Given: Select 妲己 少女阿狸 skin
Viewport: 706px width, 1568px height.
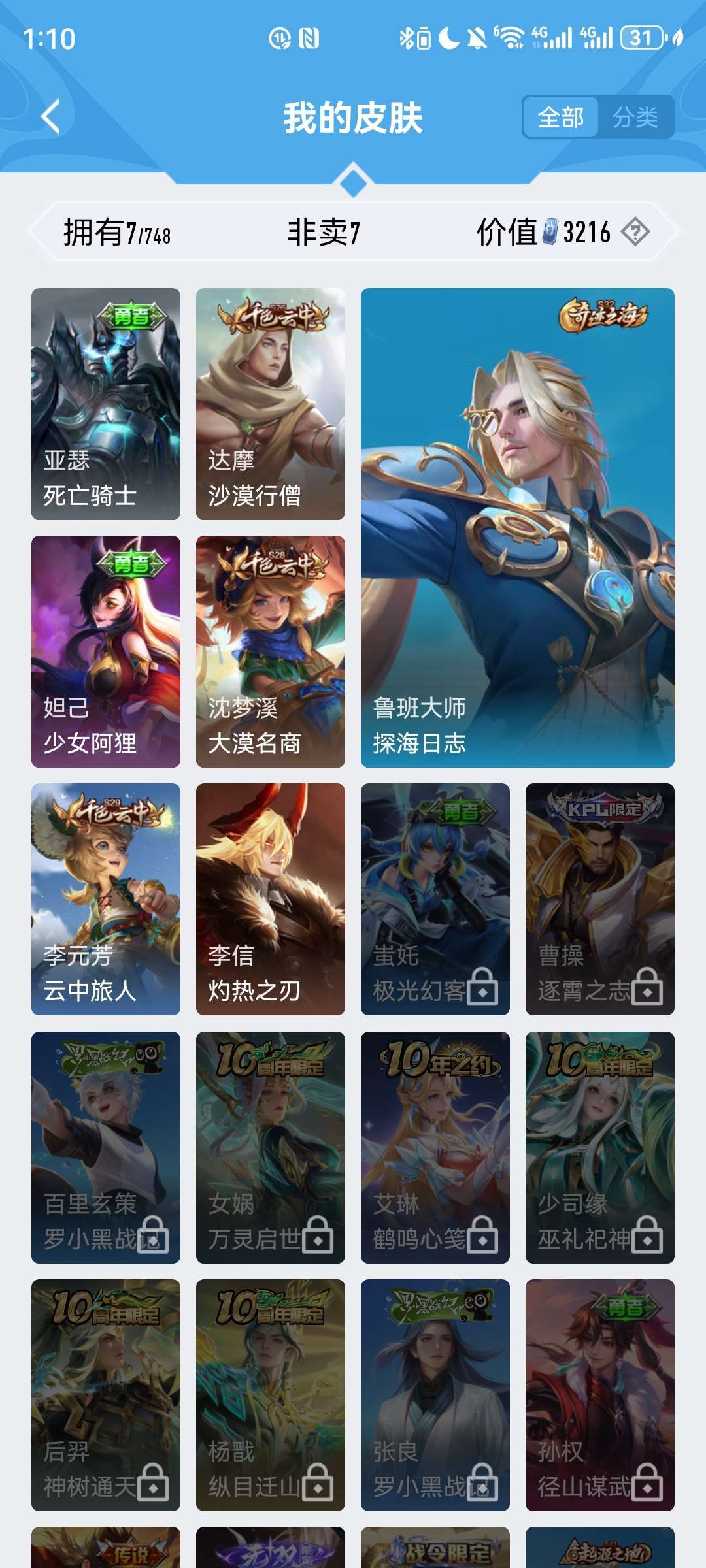Looking at the screenshot, I should point(106,651).
